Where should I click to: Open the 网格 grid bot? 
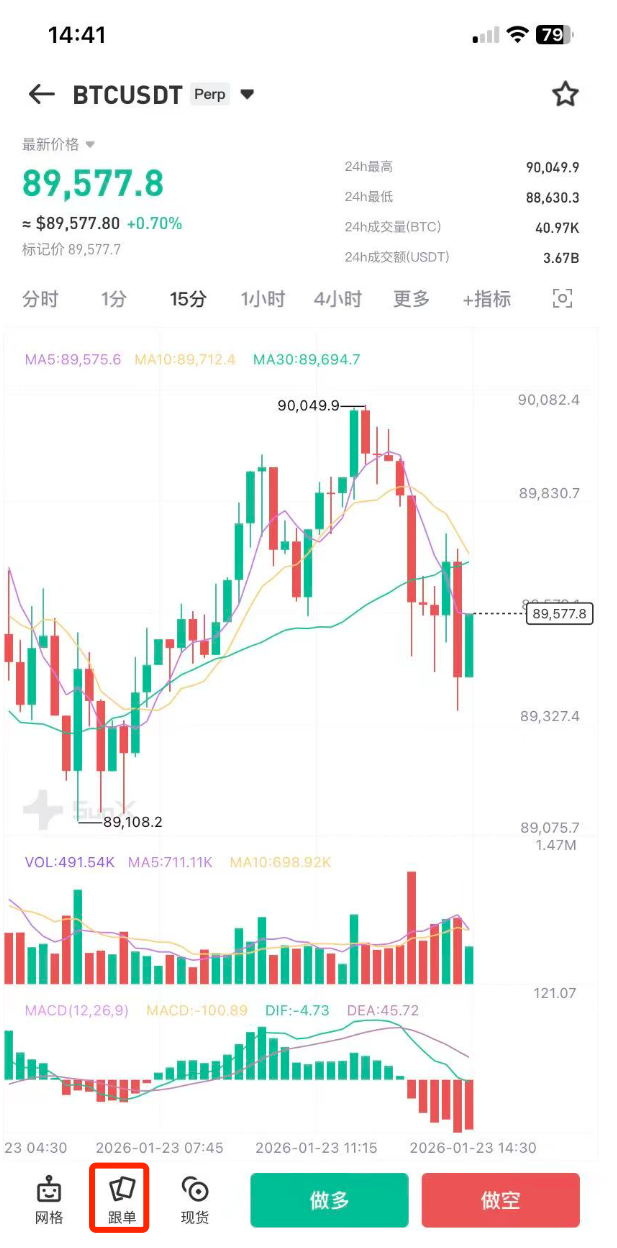pos(49,1201)
